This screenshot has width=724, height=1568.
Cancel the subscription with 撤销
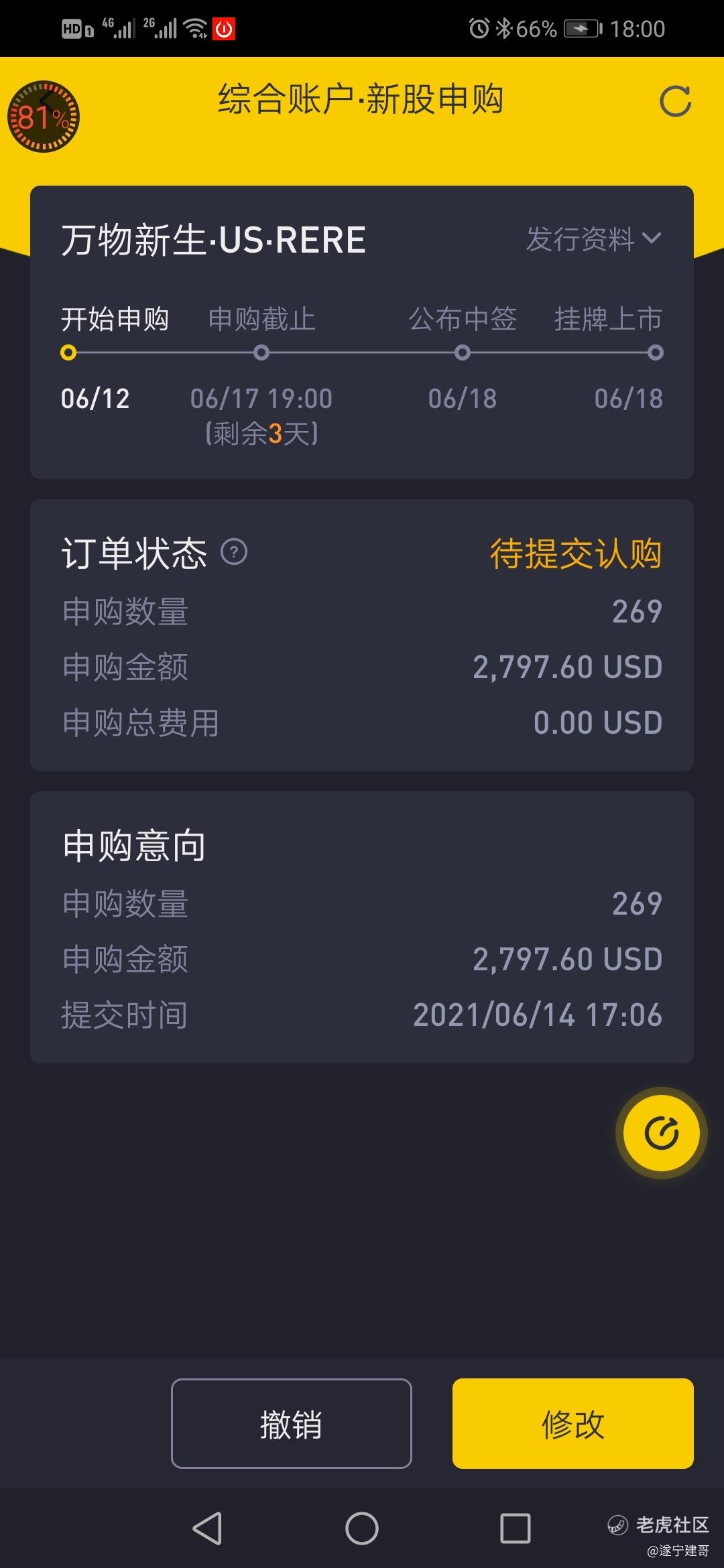(292, 1423)
